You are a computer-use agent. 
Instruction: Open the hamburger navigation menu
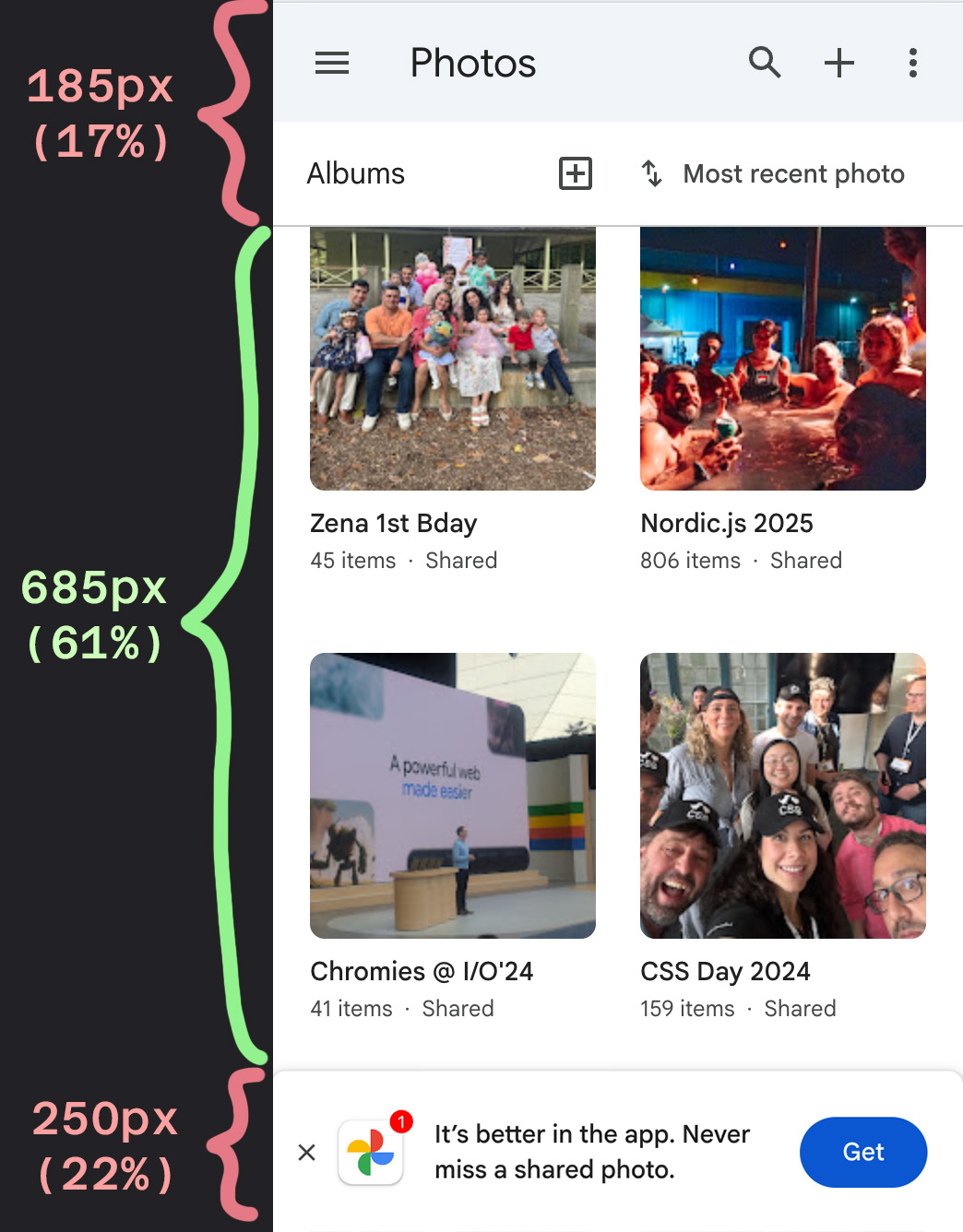pyautogui.click(x=332, y=63)
